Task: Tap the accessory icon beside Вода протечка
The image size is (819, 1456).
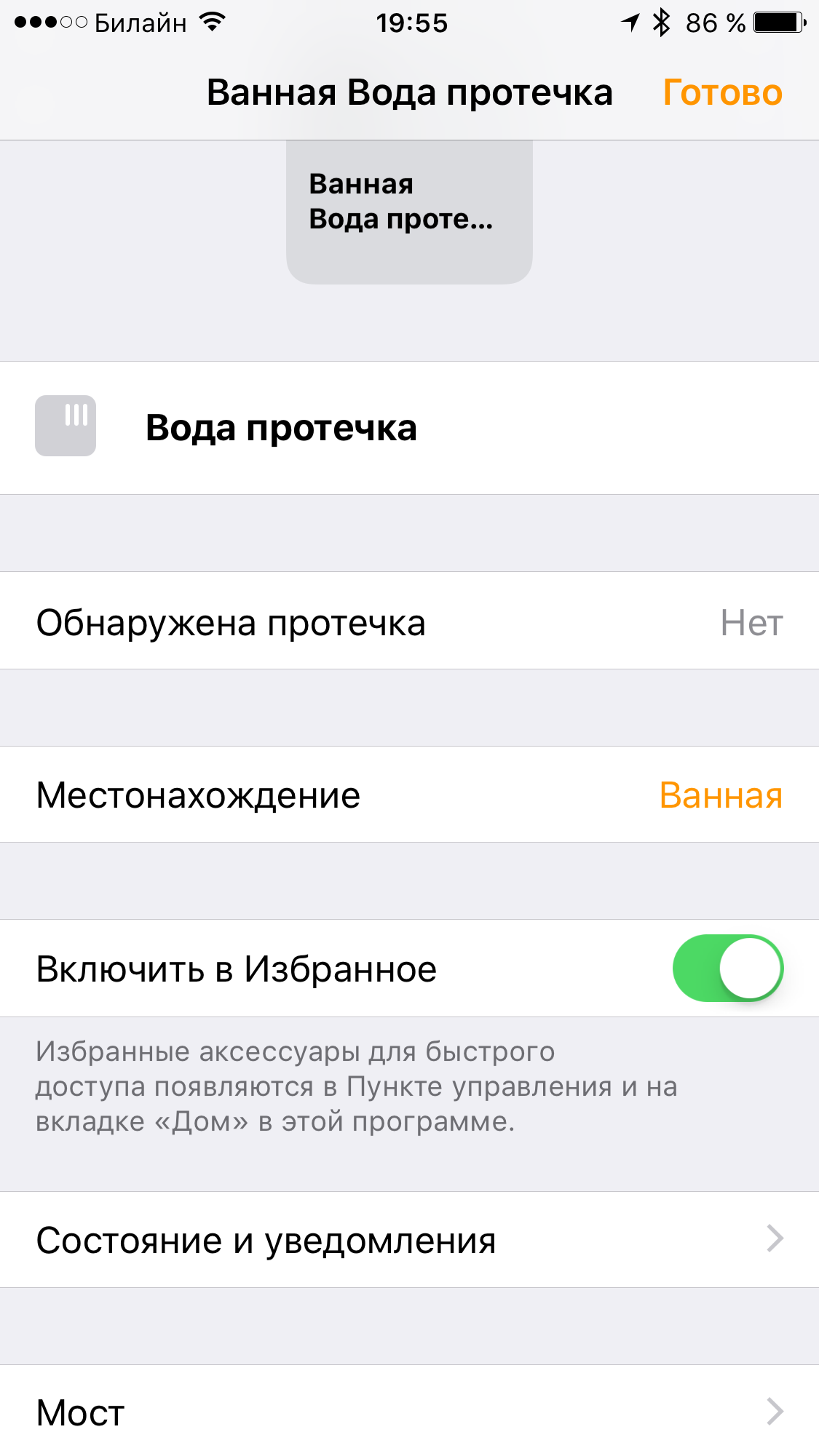Action: tap(66, 427)
